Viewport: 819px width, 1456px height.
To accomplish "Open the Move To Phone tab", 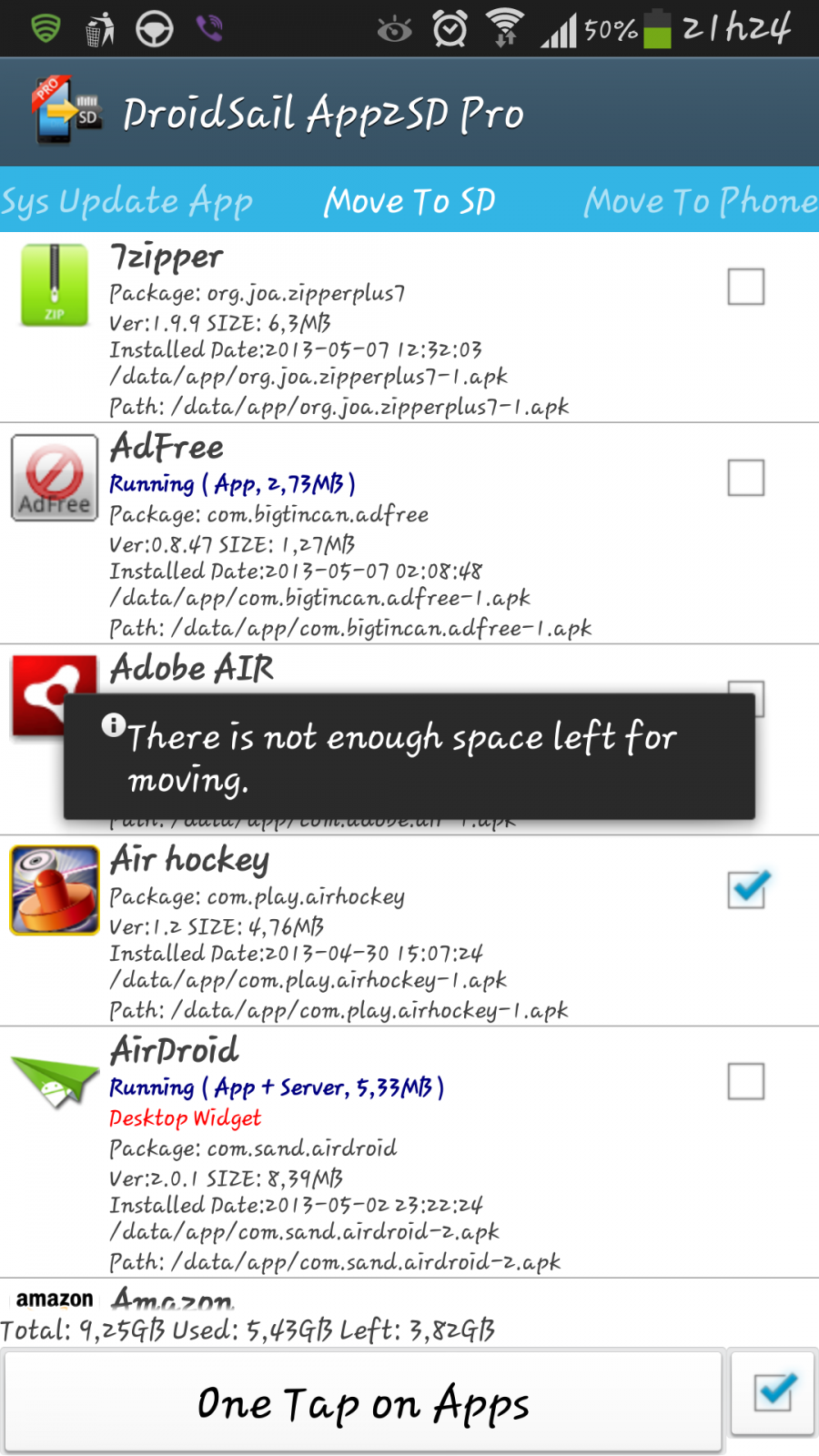I will coord(701,200).
